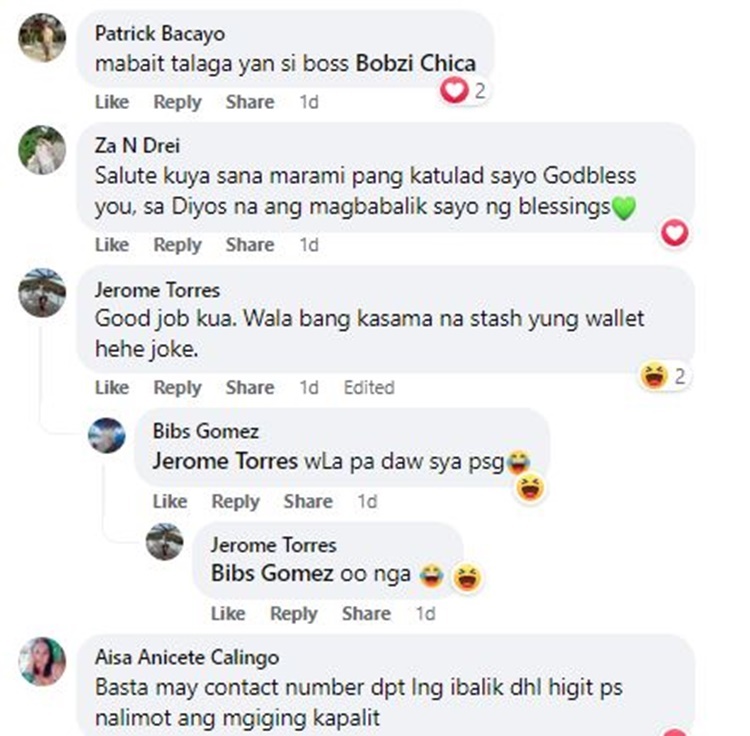Share Za N Drei's comment
This screenshot has height=736, width=750.
(x=249, y=245)
